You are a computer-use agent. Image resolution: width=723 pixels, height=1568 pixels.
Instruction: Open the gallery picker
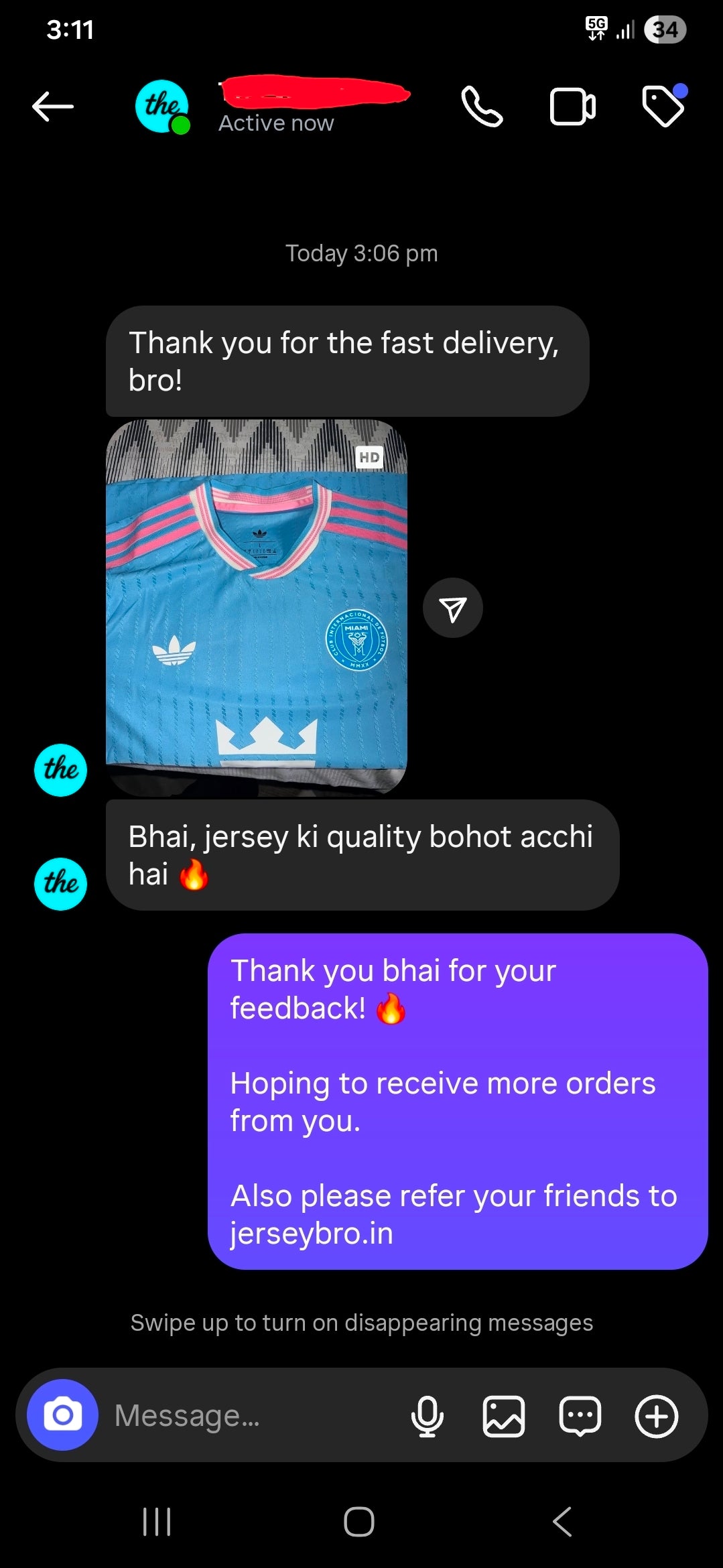tap(503, 1416)
